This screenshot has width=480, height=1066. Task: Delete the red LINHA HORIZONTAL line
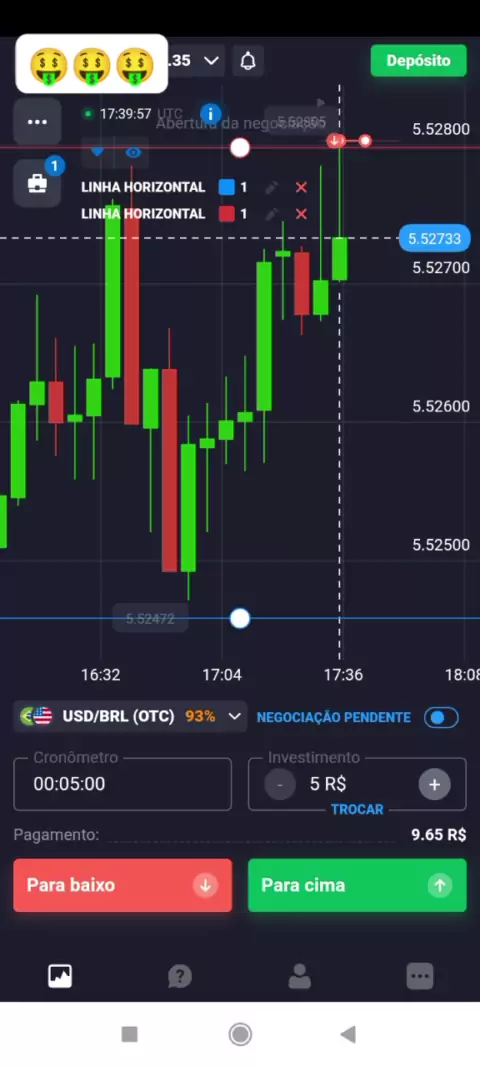click(301, 213)
